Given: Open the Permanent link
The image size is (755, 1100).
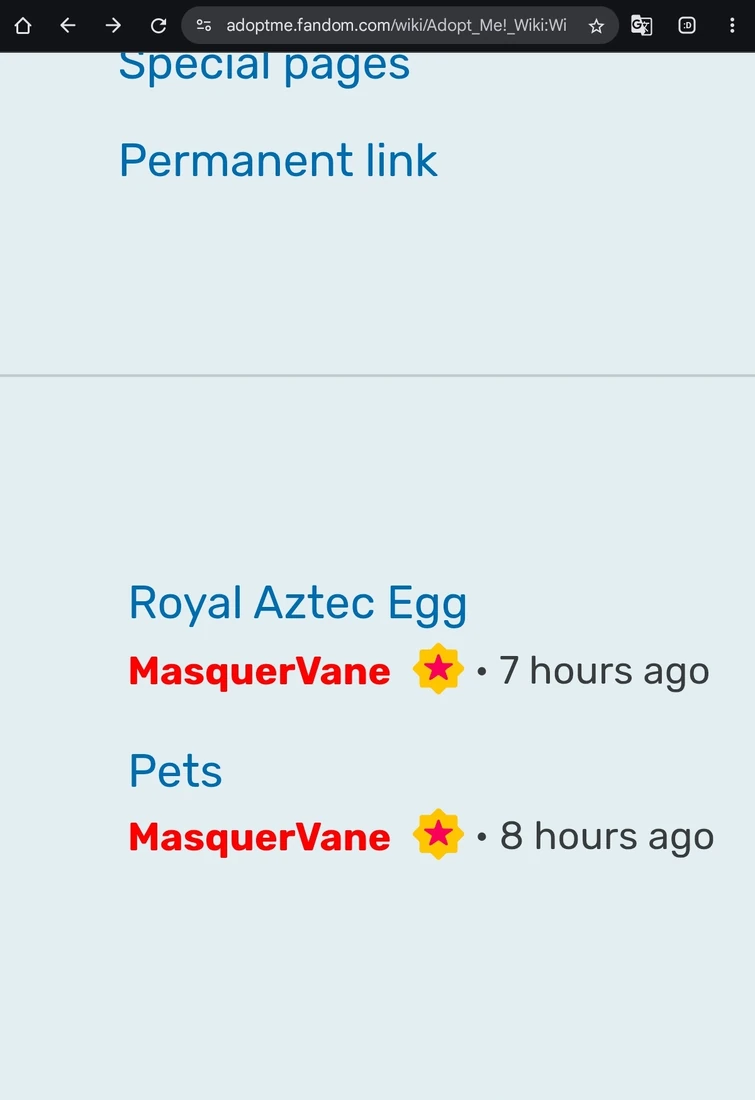Looking at the screenshot, I should [278, 160].
